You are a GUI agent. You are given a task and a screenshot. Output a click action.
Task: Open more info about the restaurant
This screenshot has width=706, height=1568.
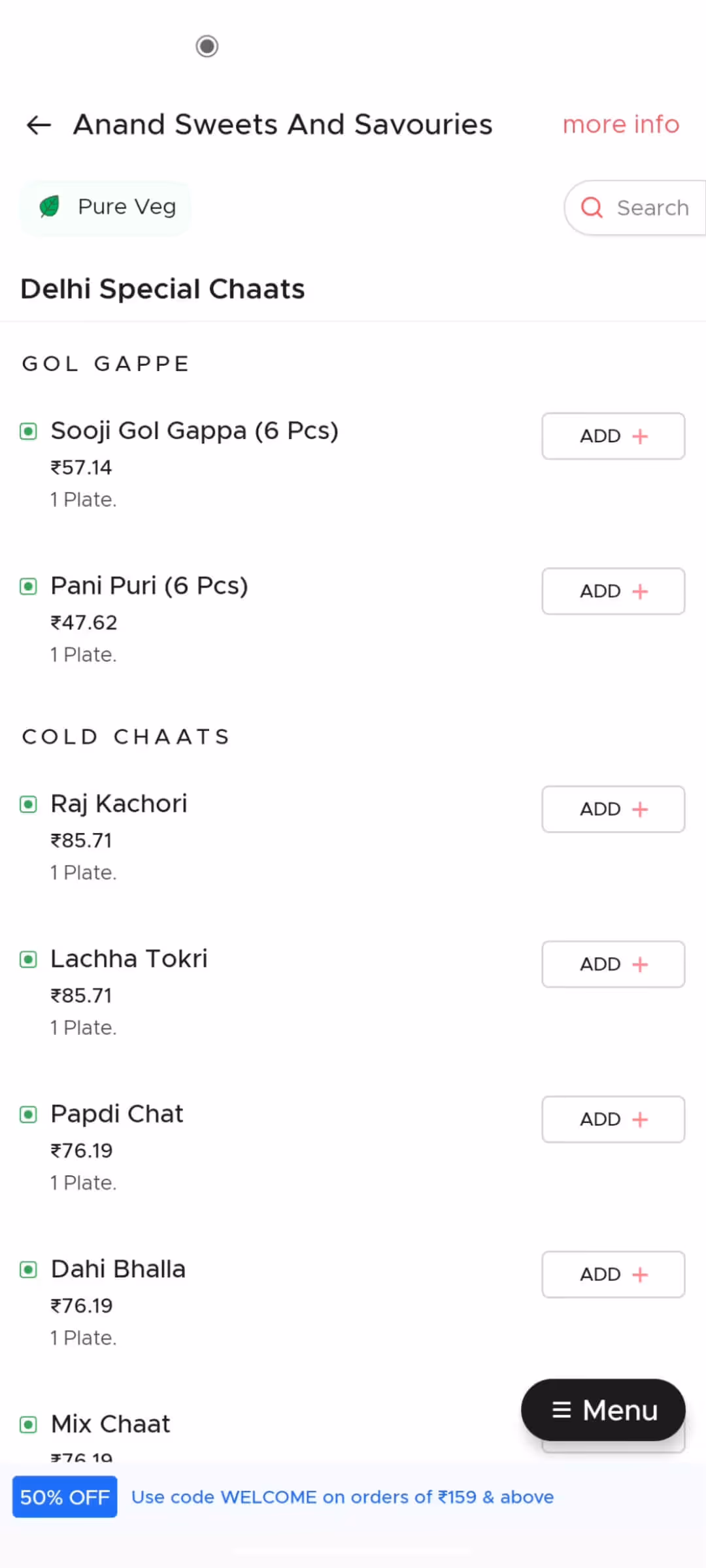click(621, 124)
